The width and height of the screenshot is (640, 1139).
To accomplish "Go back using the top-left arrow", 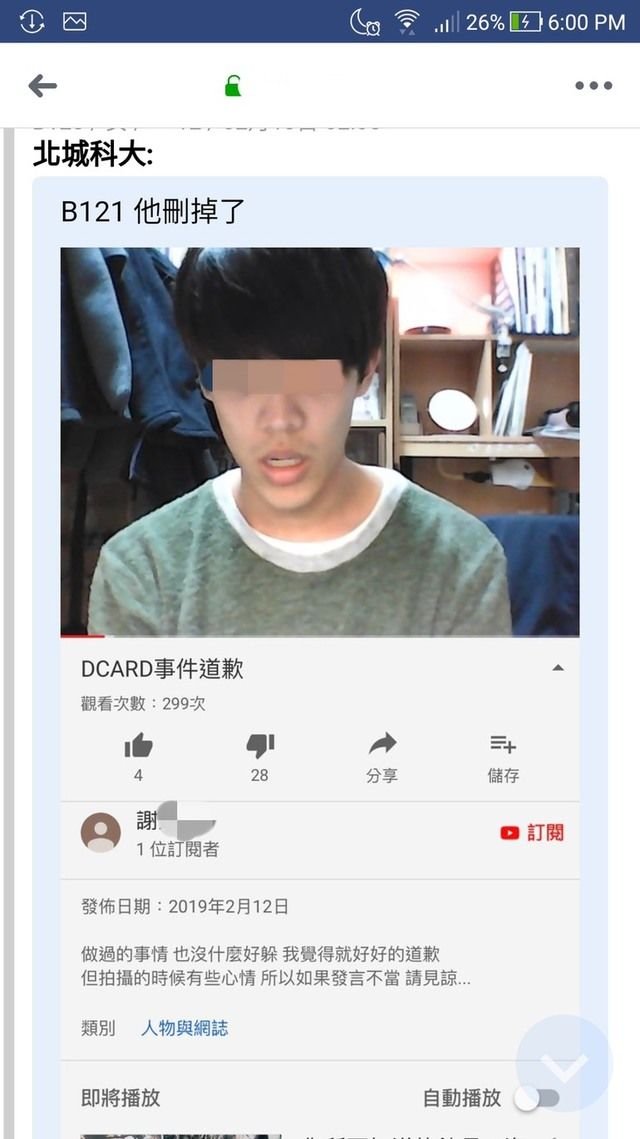I will (x=42, y=86).
